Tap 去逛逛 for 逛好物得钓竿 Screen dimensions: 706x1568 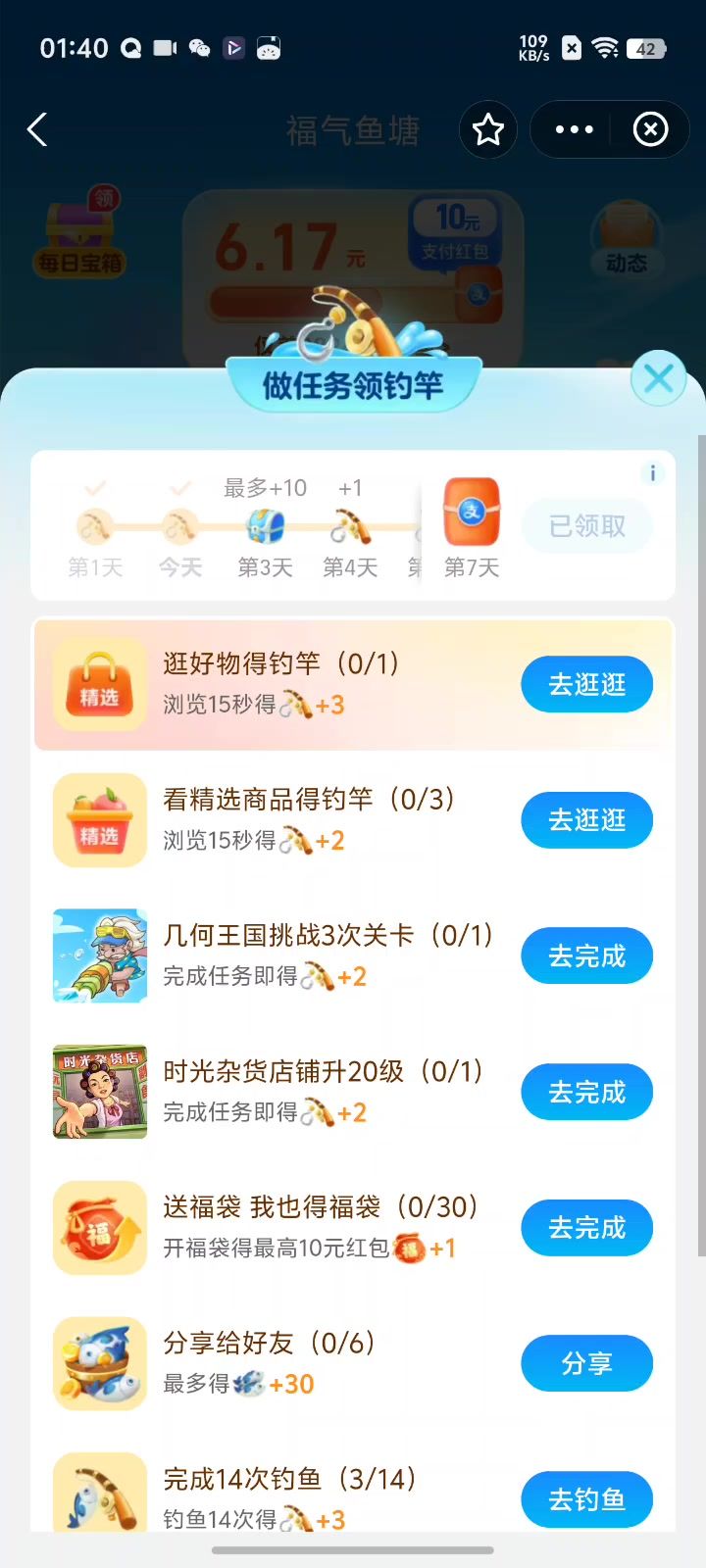click(x=586, y=684)
